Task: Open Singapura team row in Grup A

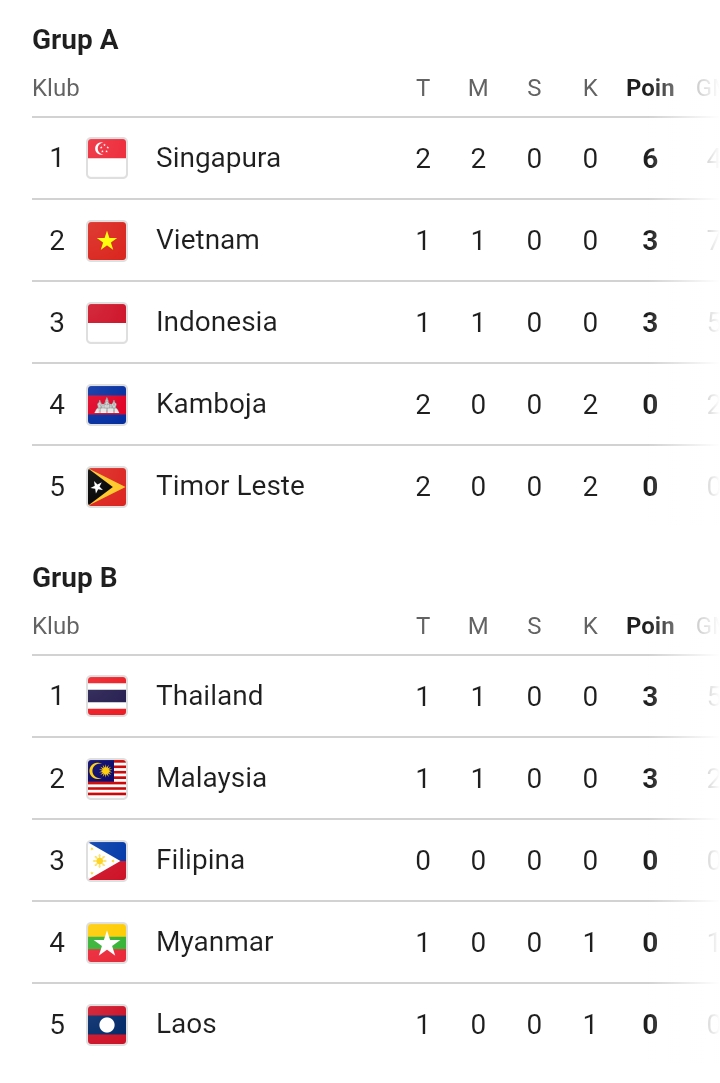Action: [376, 158]
